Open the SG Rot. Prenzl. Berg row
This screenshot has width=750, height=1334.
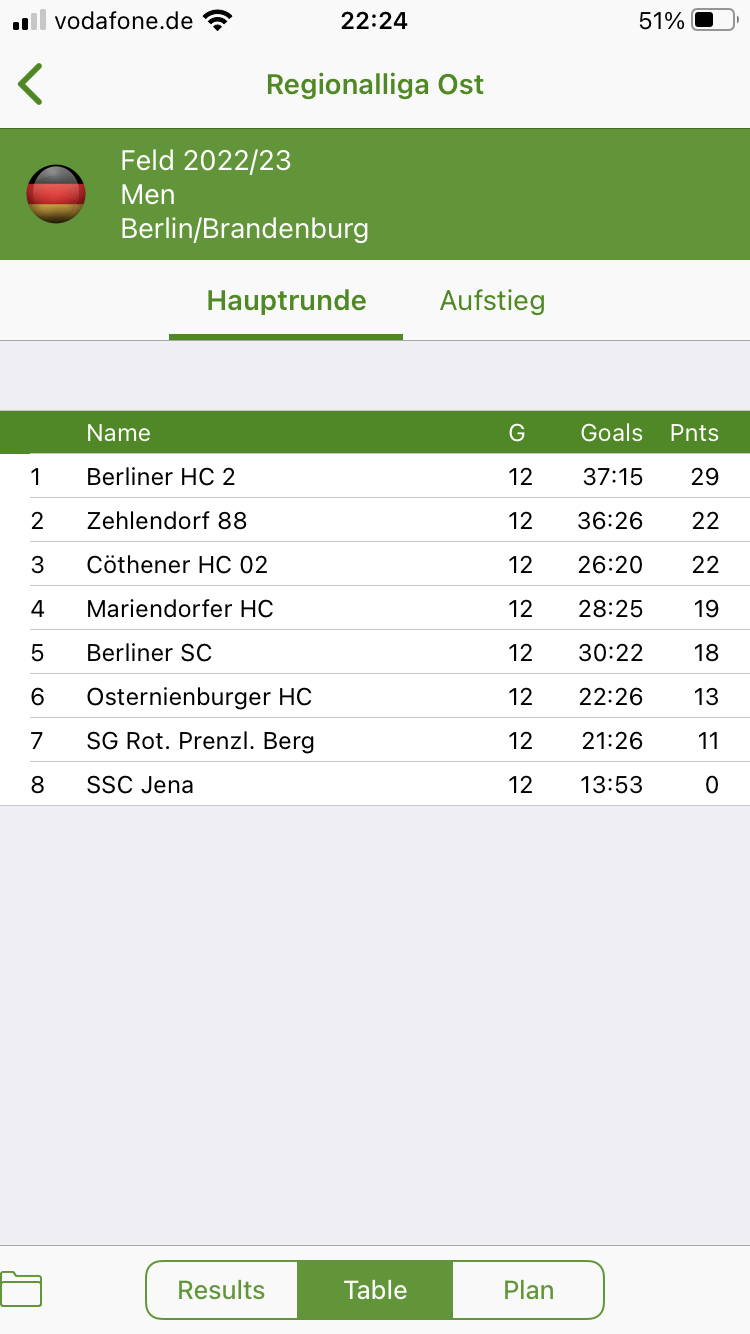375,741
